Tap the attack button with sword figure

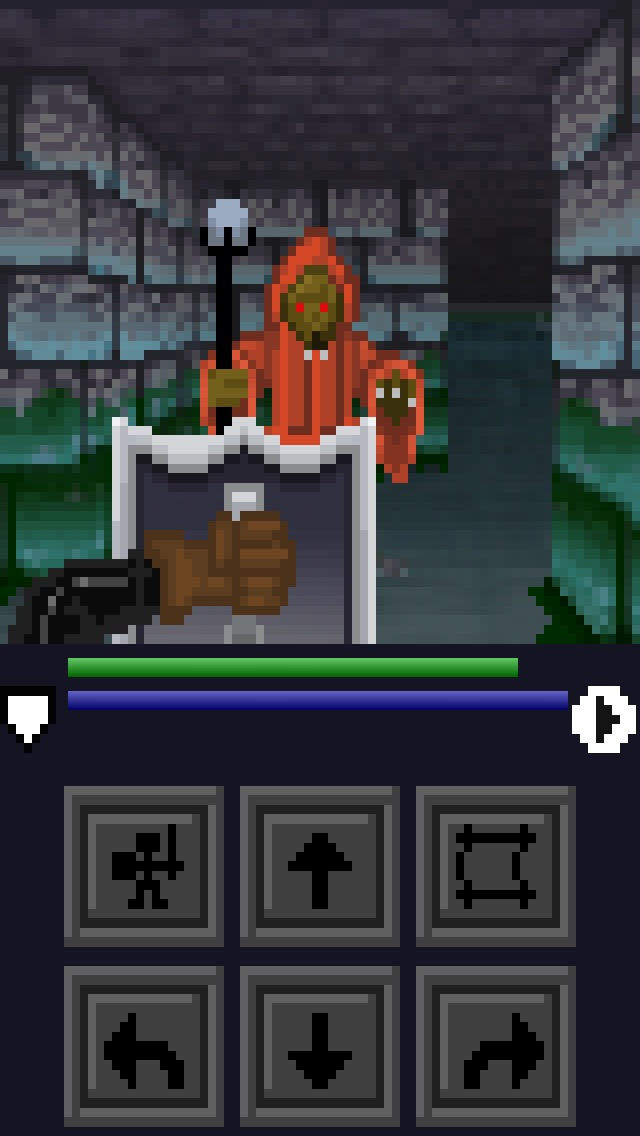[144, 866]
